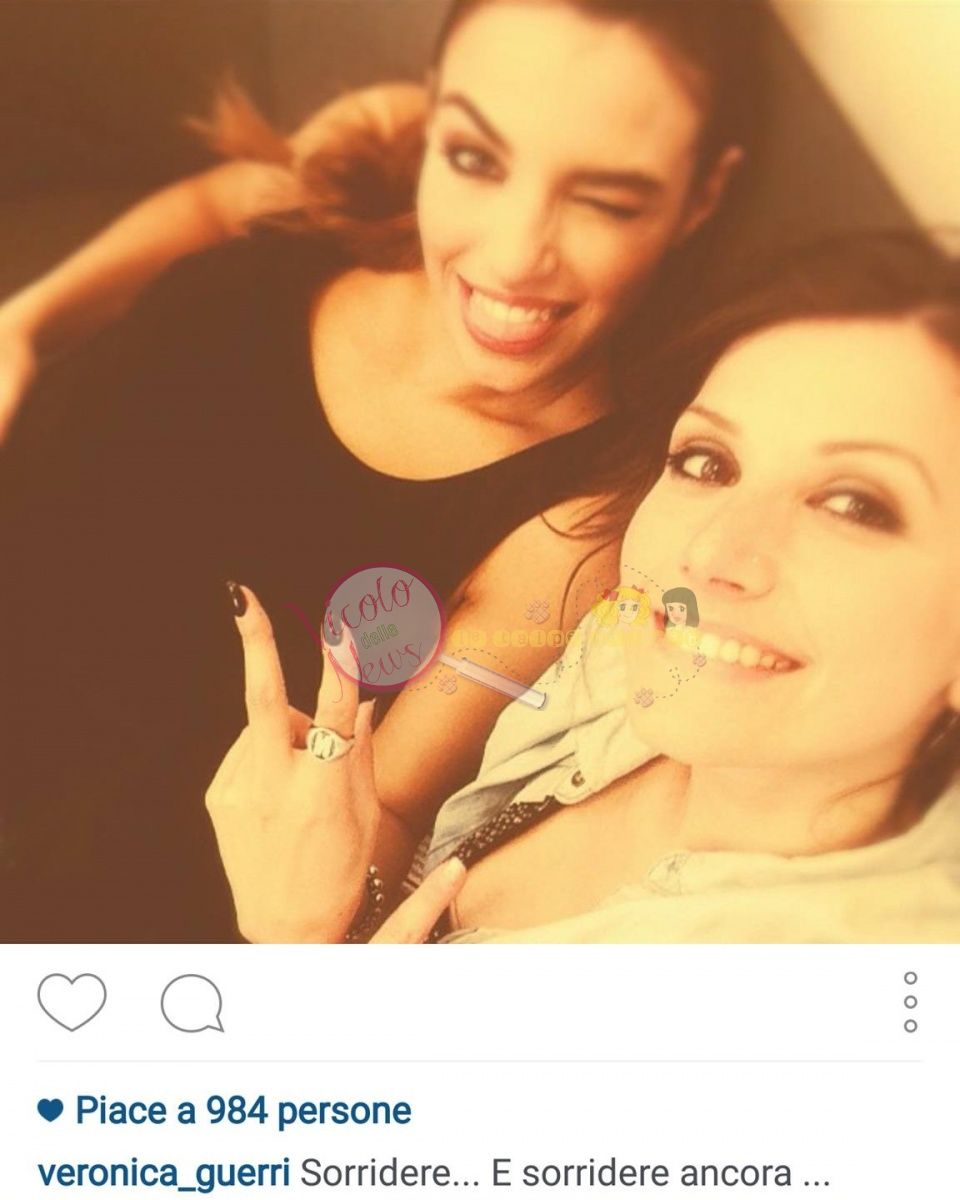Open comments via the speech bubble icon
The image size is (960, 1200).
(192, 1002)
